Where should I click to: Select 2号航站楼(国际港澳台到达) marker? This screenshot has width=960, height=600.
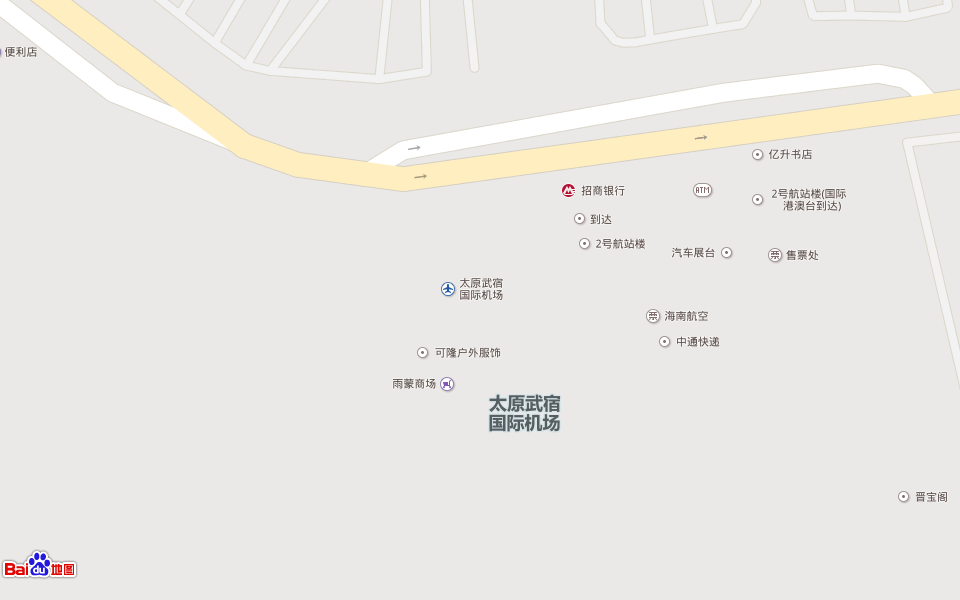pyautogui.click(x=758, y=200)
